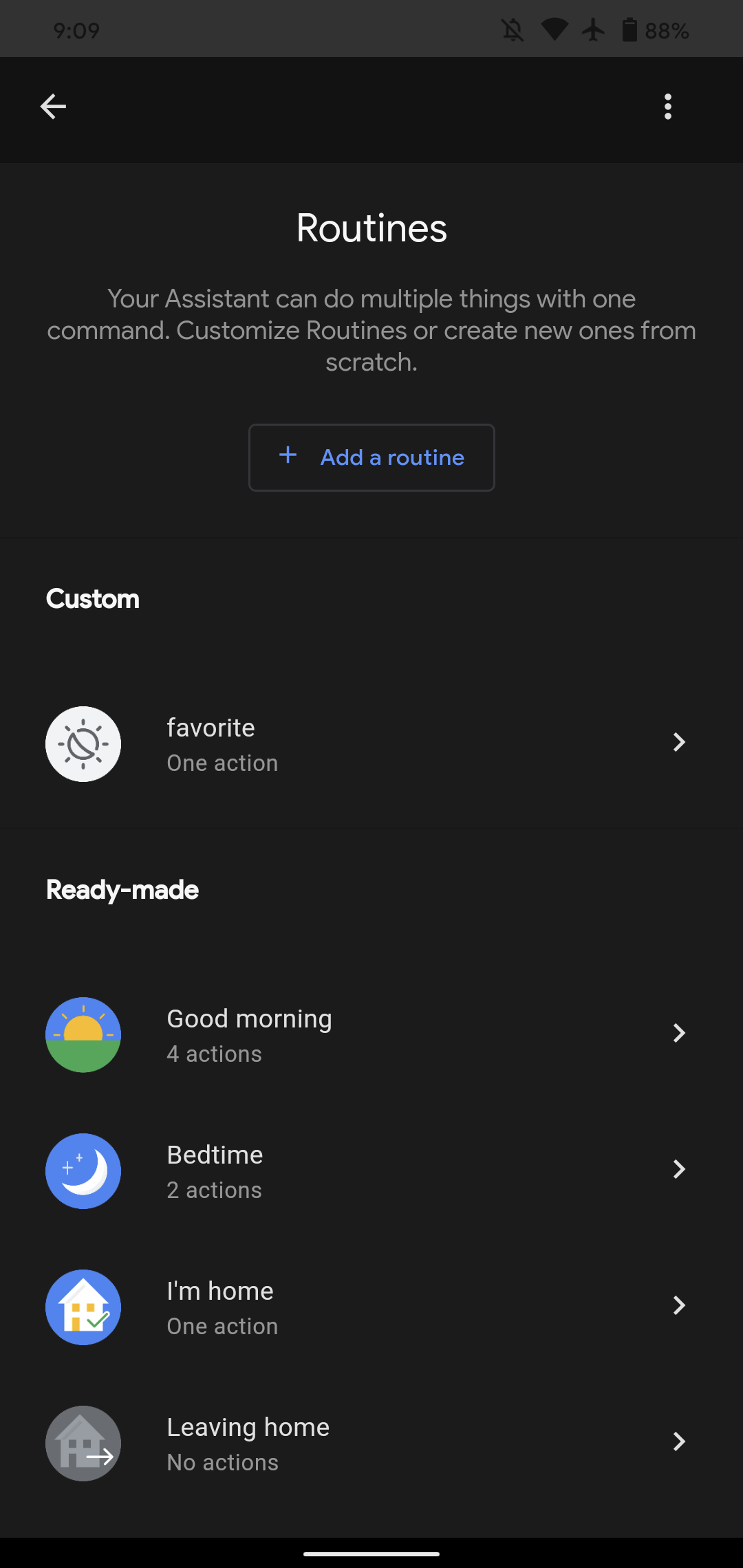Open the favorite custom routine
This screenshot has height=1568, width=743.
pos(371,743)
